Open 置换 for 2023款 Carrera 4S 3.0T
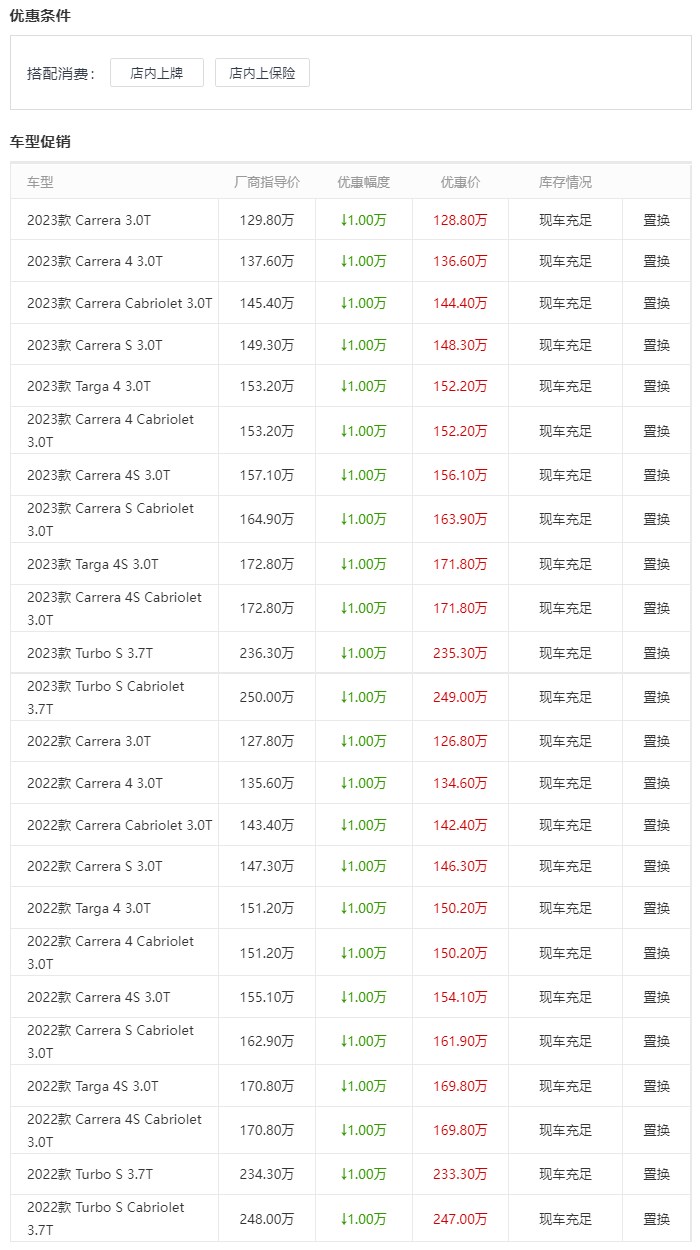This screenshot has width=700, height=1250. (657, 475)
